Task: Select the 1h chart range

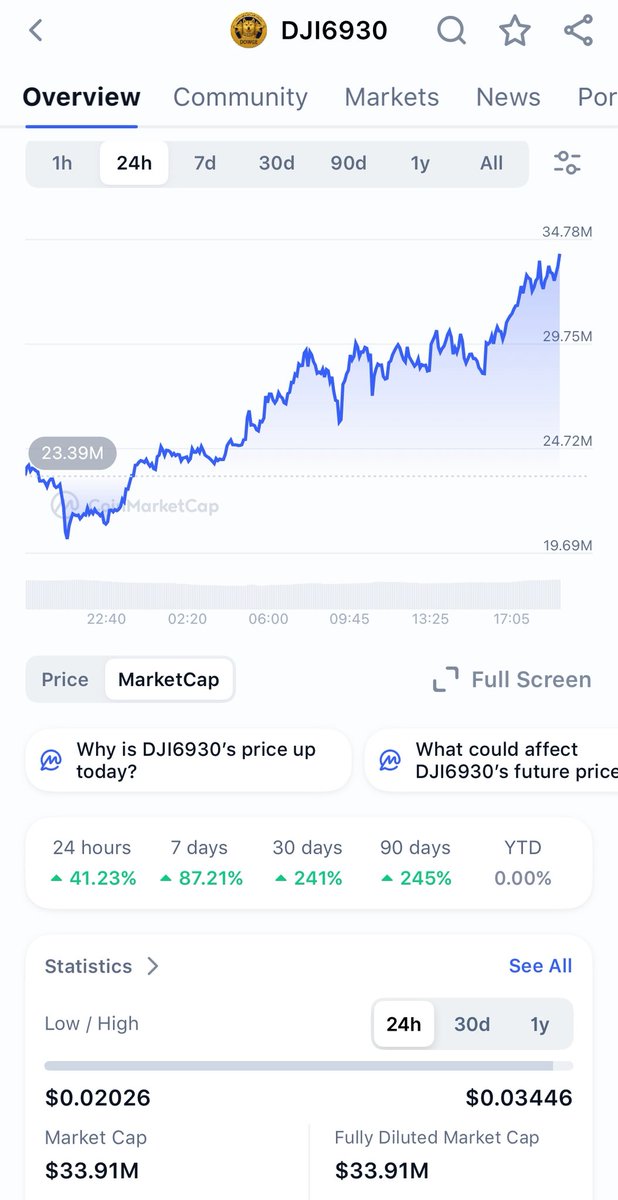Action: [62, 163]
